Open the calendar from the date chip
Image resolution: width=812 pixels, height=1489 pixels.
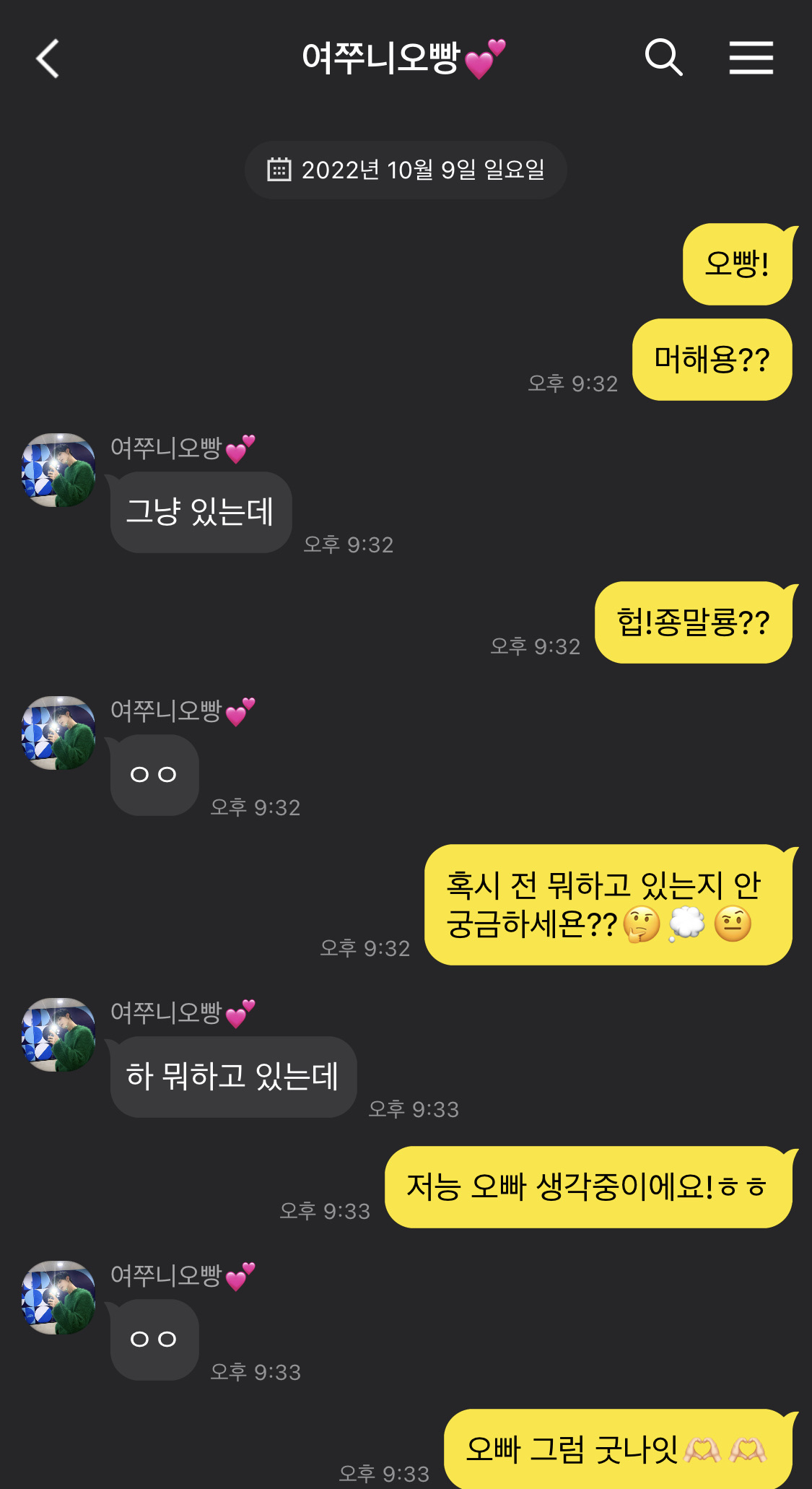tap(279, 170)
